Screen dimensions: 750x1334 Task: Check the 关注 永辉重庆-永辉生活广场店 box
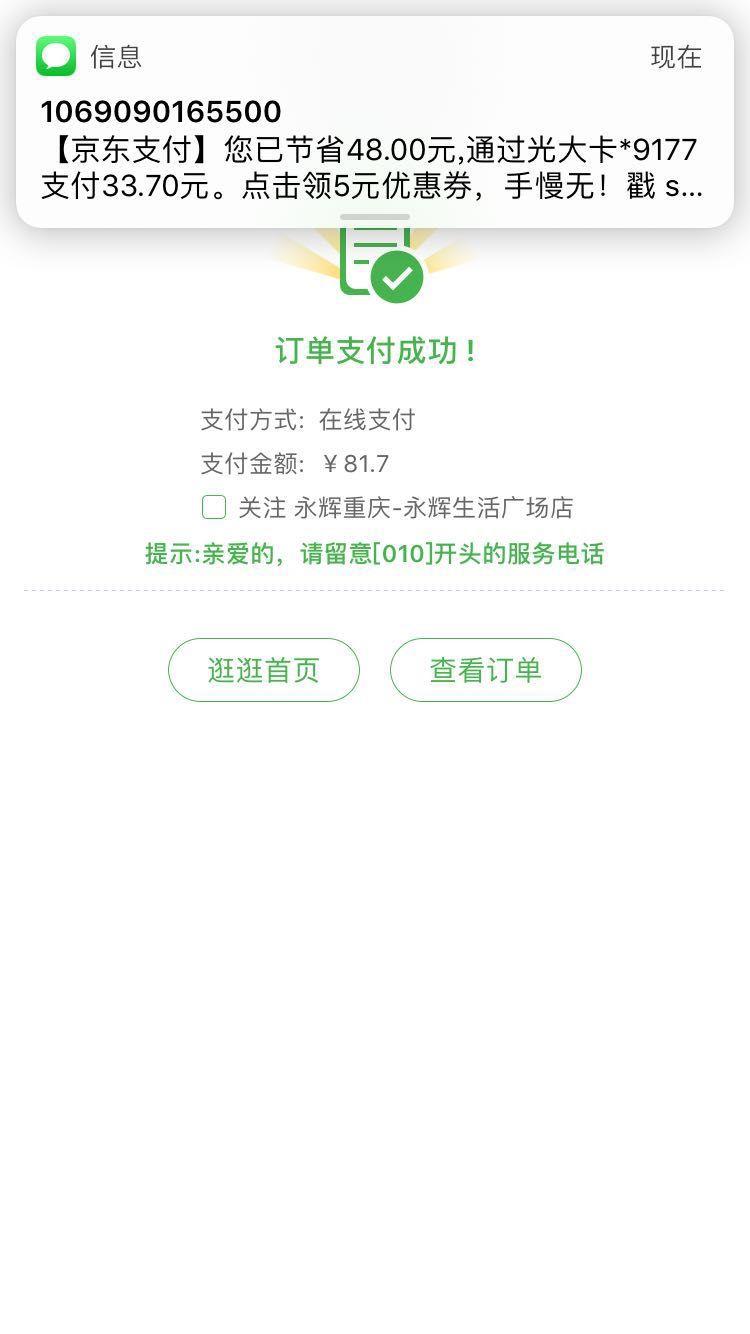[214, 507]
